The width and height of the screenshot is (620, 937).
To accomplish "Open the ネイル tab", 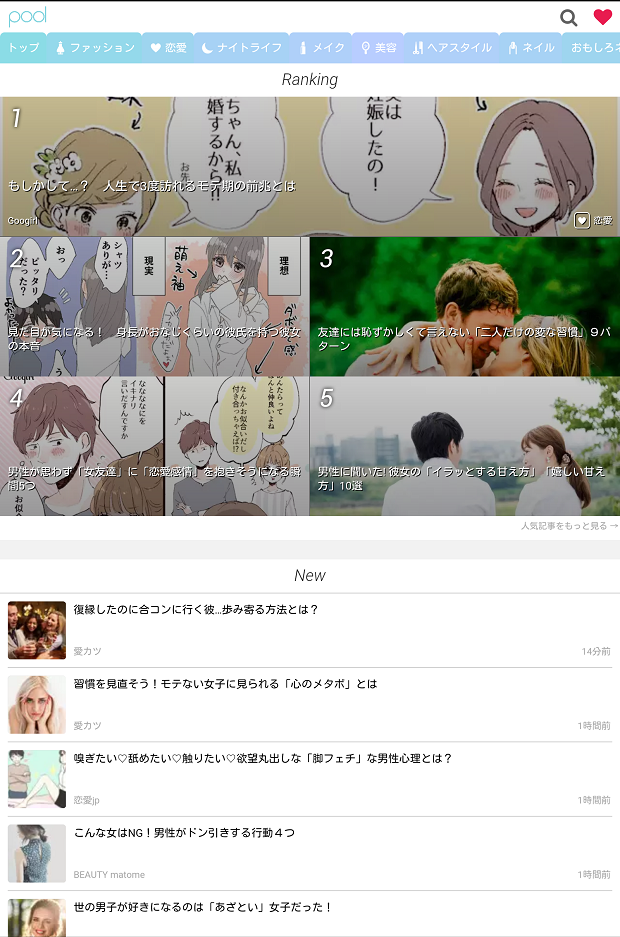I will point(530,48).
